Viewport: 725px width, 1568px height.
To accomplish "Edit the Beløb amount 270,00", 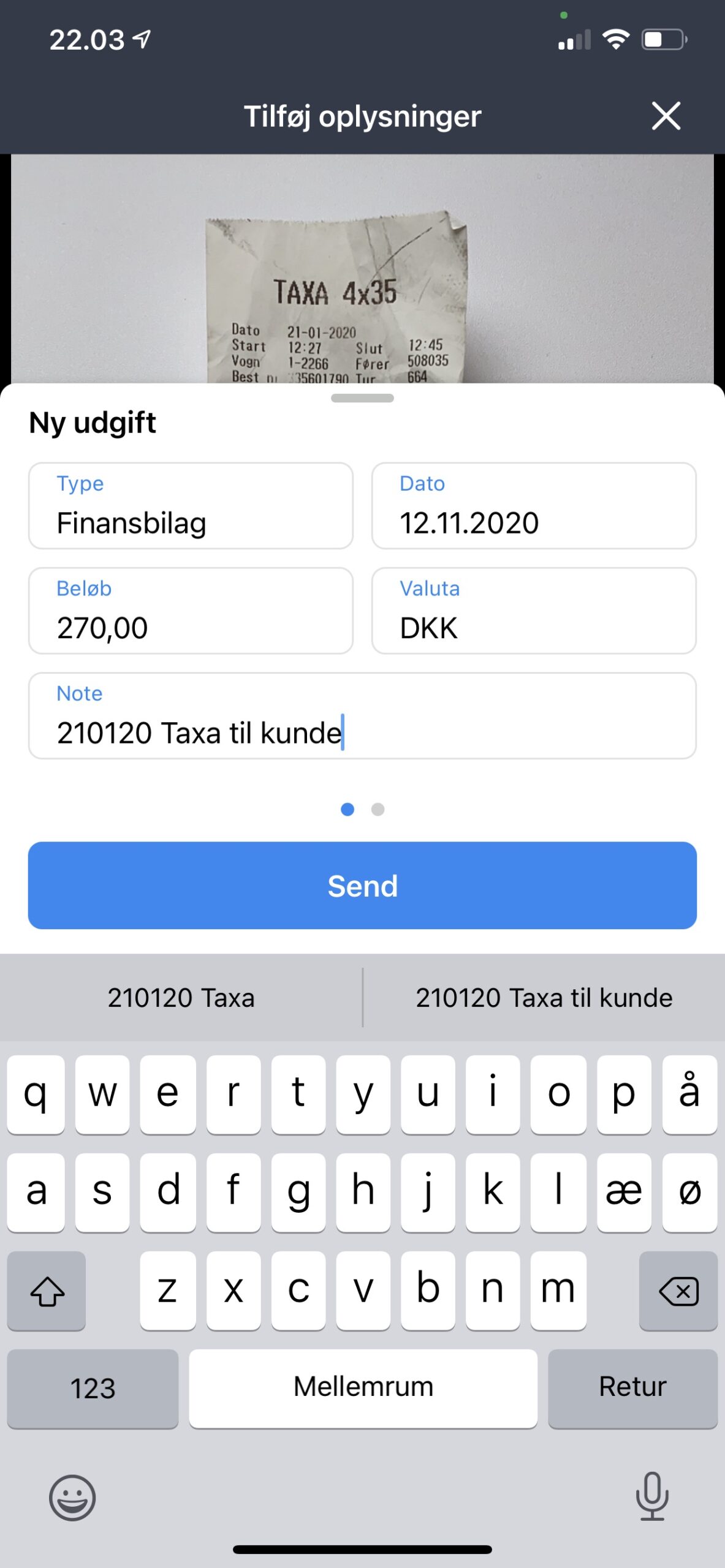I will (x=191, y=611).
